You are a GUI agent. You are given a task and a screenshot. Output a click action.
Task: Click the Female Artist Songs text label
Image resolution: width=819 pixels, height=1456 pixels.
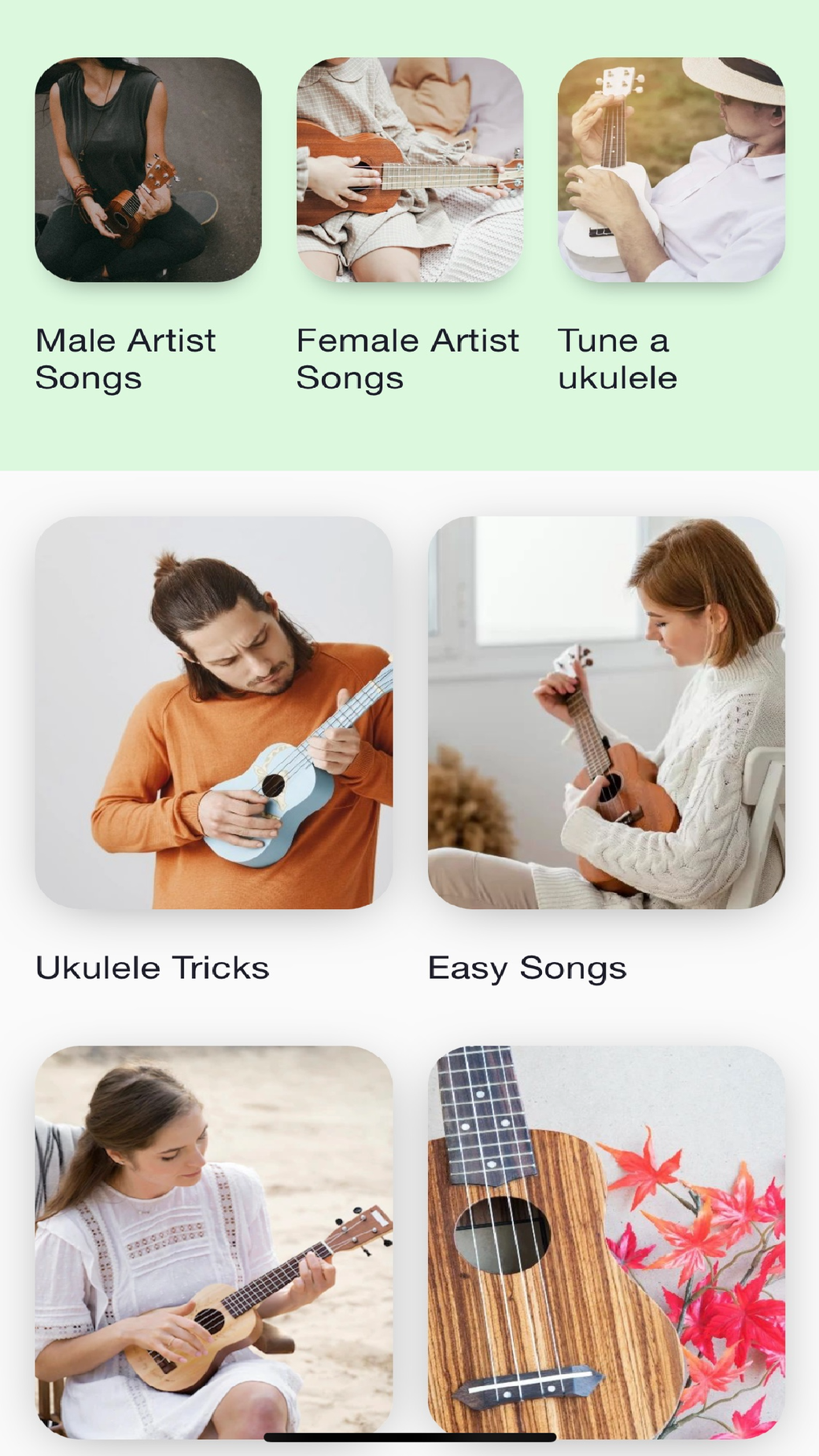[408, 358]
